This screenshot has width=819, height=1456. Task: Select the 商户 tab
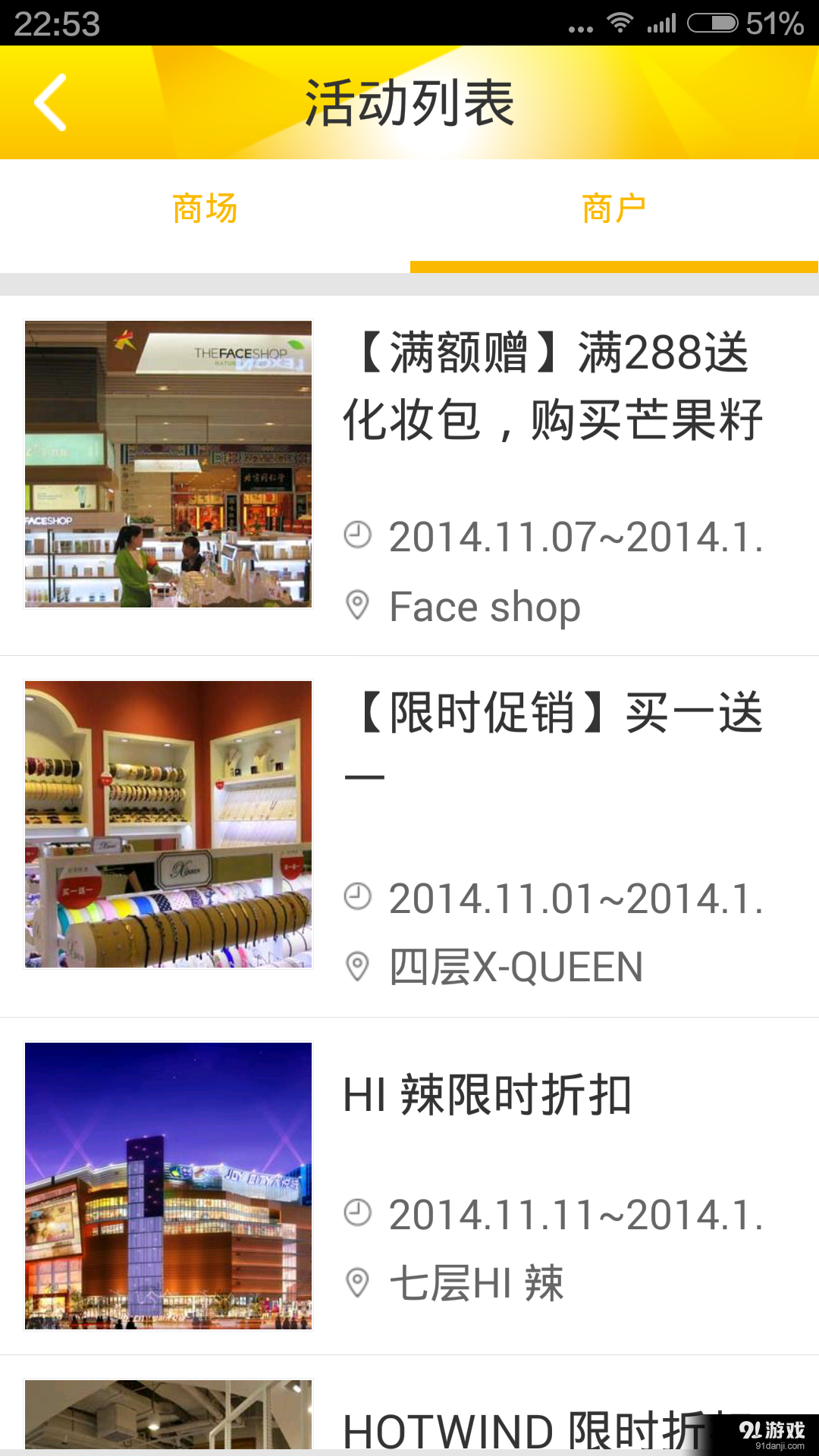[x=613, y=209]
